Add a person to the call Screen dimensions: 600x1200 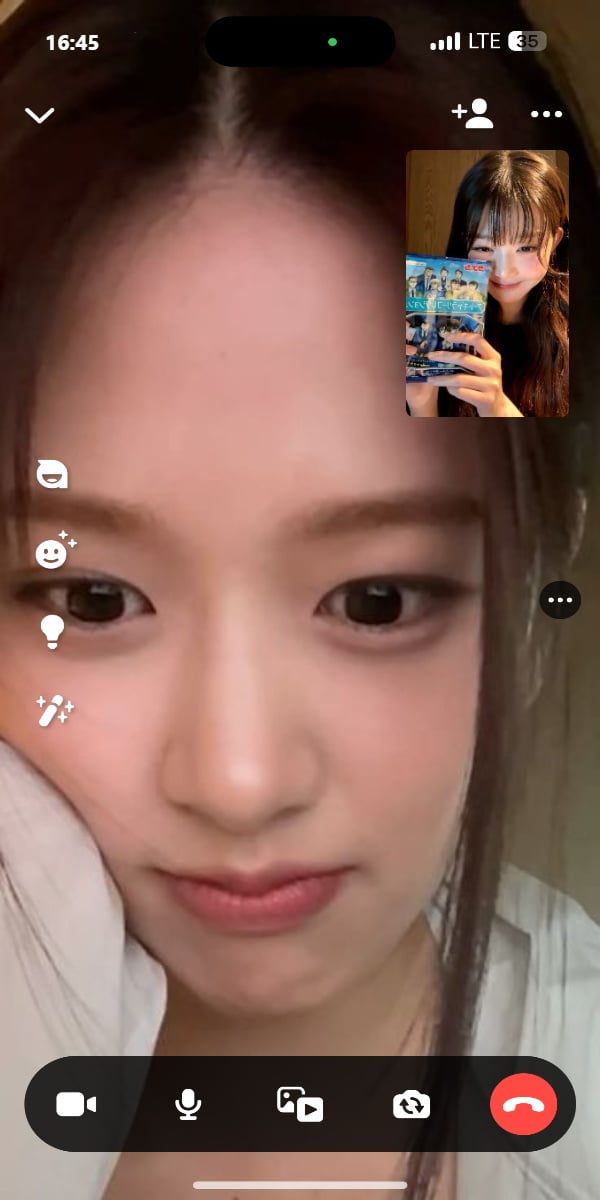472,114
